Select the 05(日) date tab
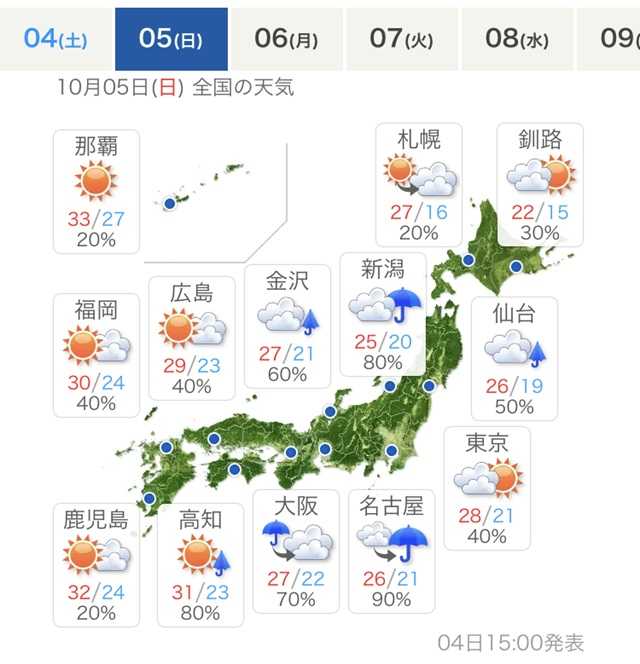640x664 pixels. point(171,39)
